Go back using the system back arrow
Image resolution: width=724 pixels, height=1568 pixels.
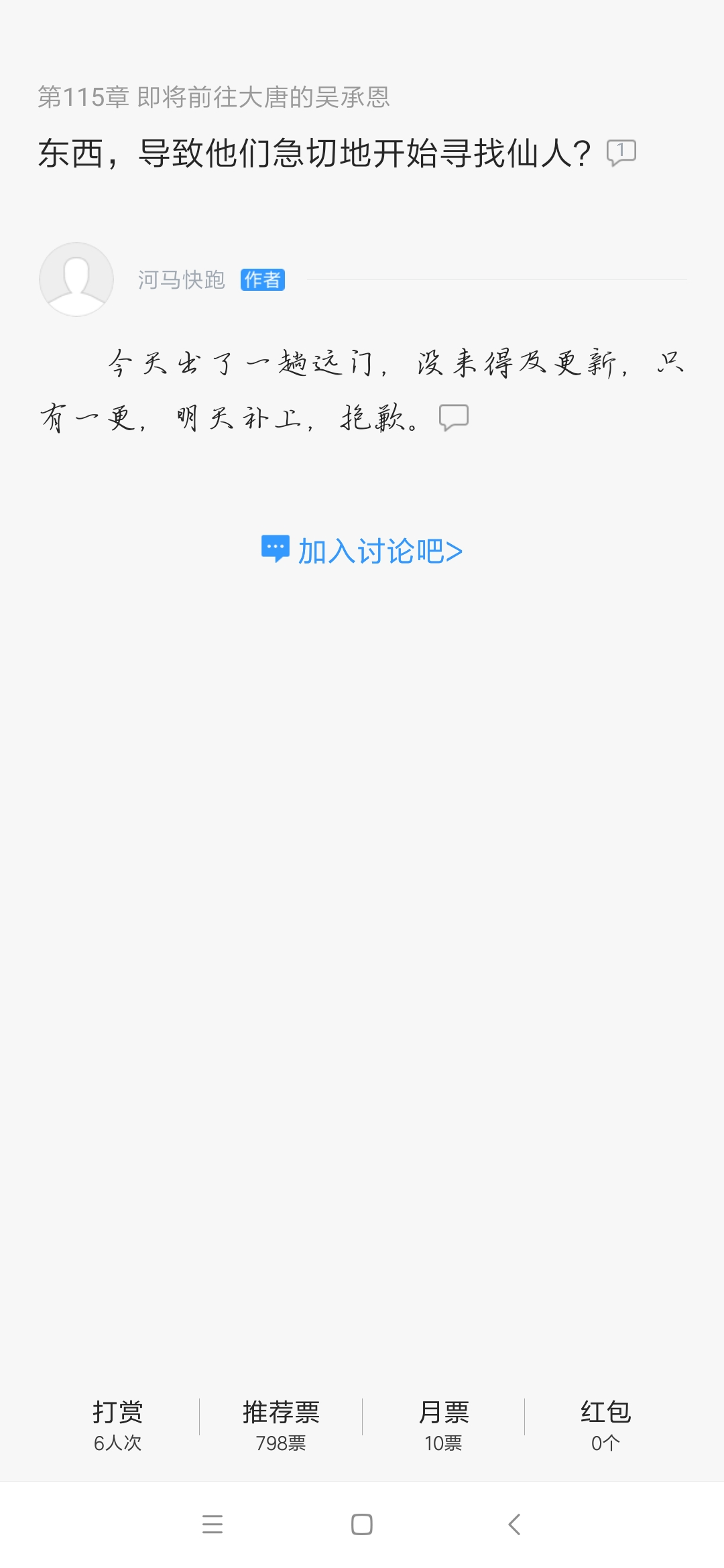coord(514,1524)
